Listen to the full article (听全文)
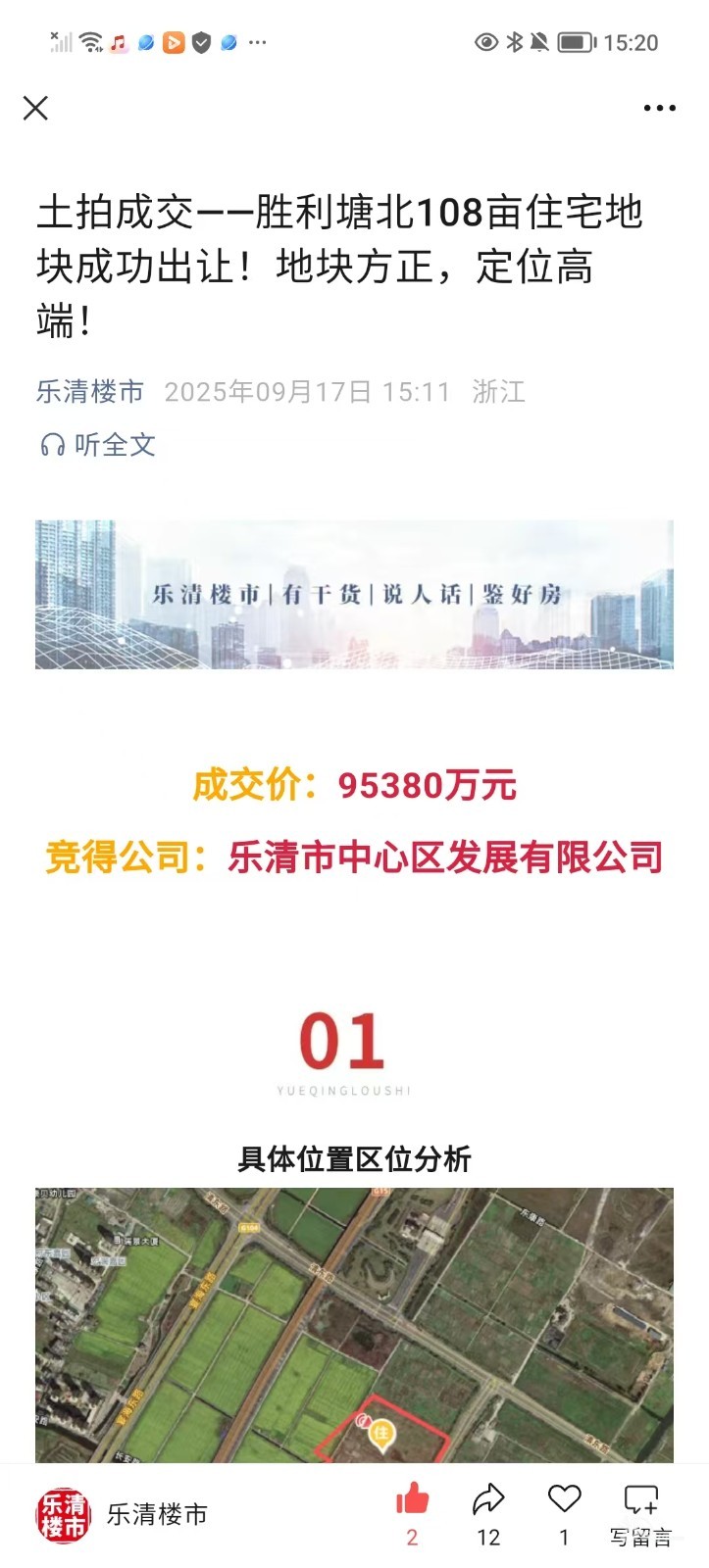This screenshot has height=1568, width=709. point(98,445)
